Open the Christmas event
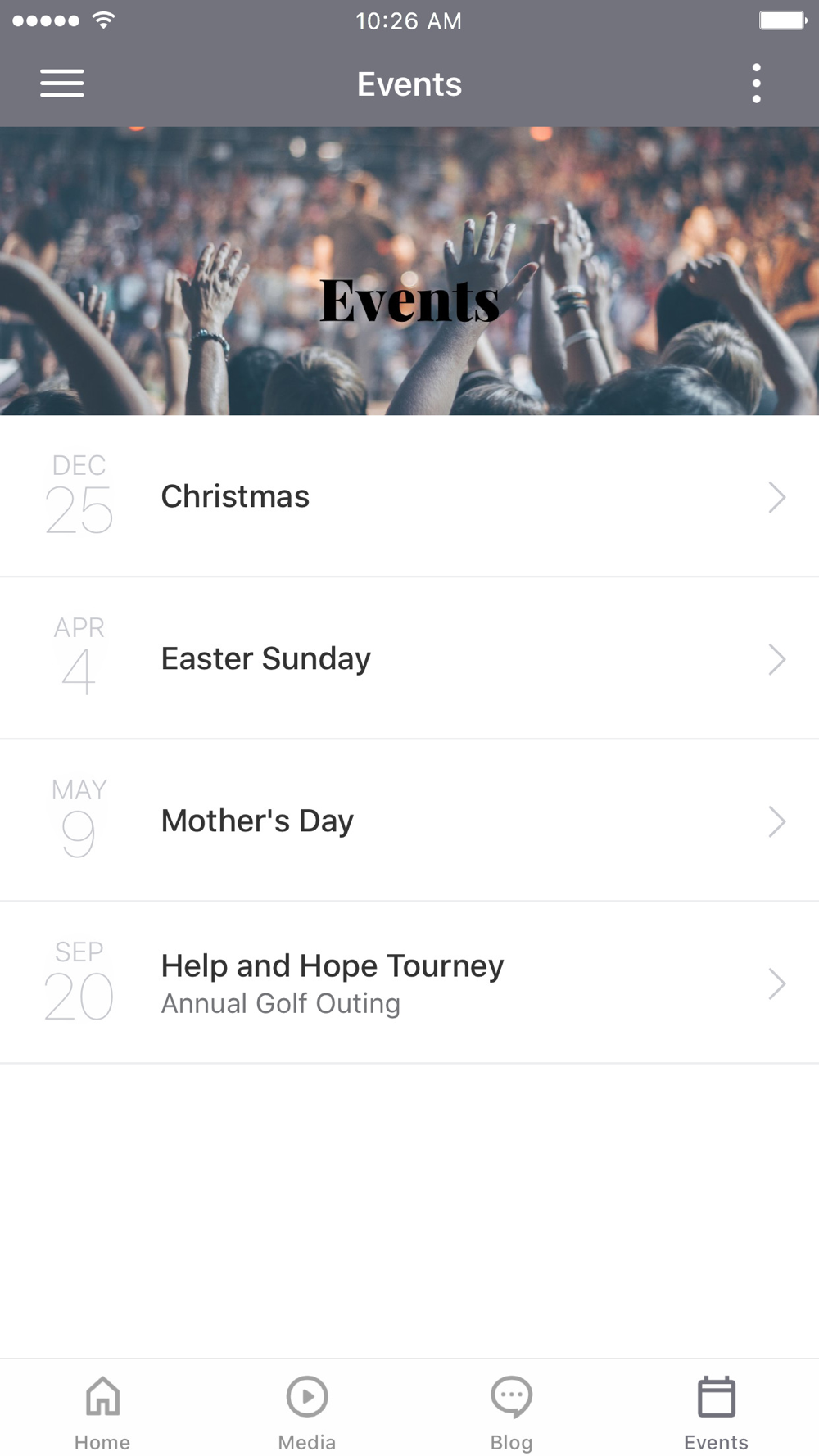This screenshot has height=1456, width=819. (409, 496)
